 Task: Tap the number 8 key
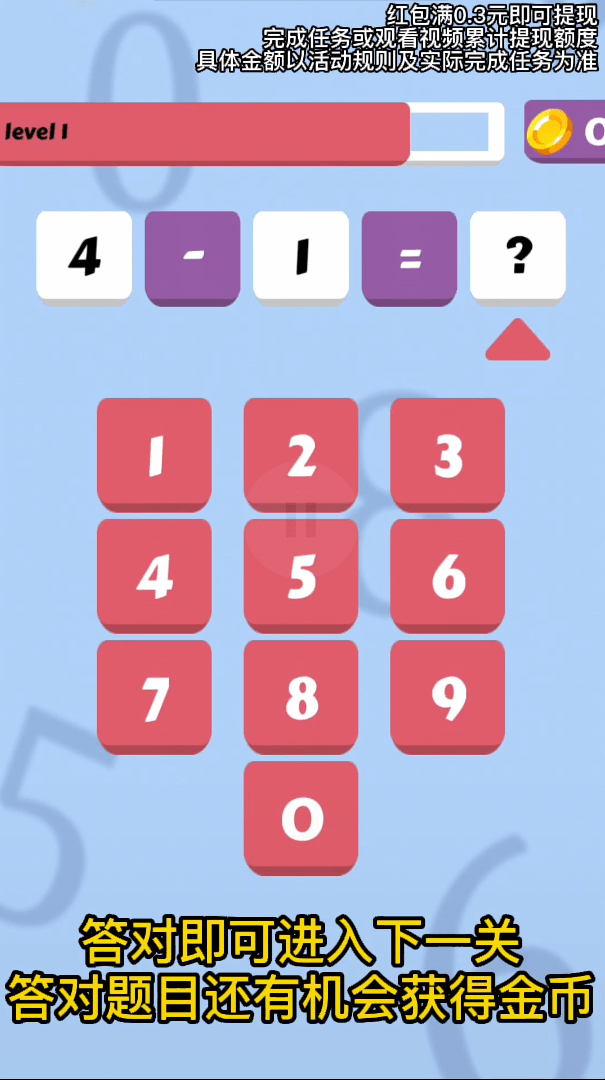pos(301,696)
